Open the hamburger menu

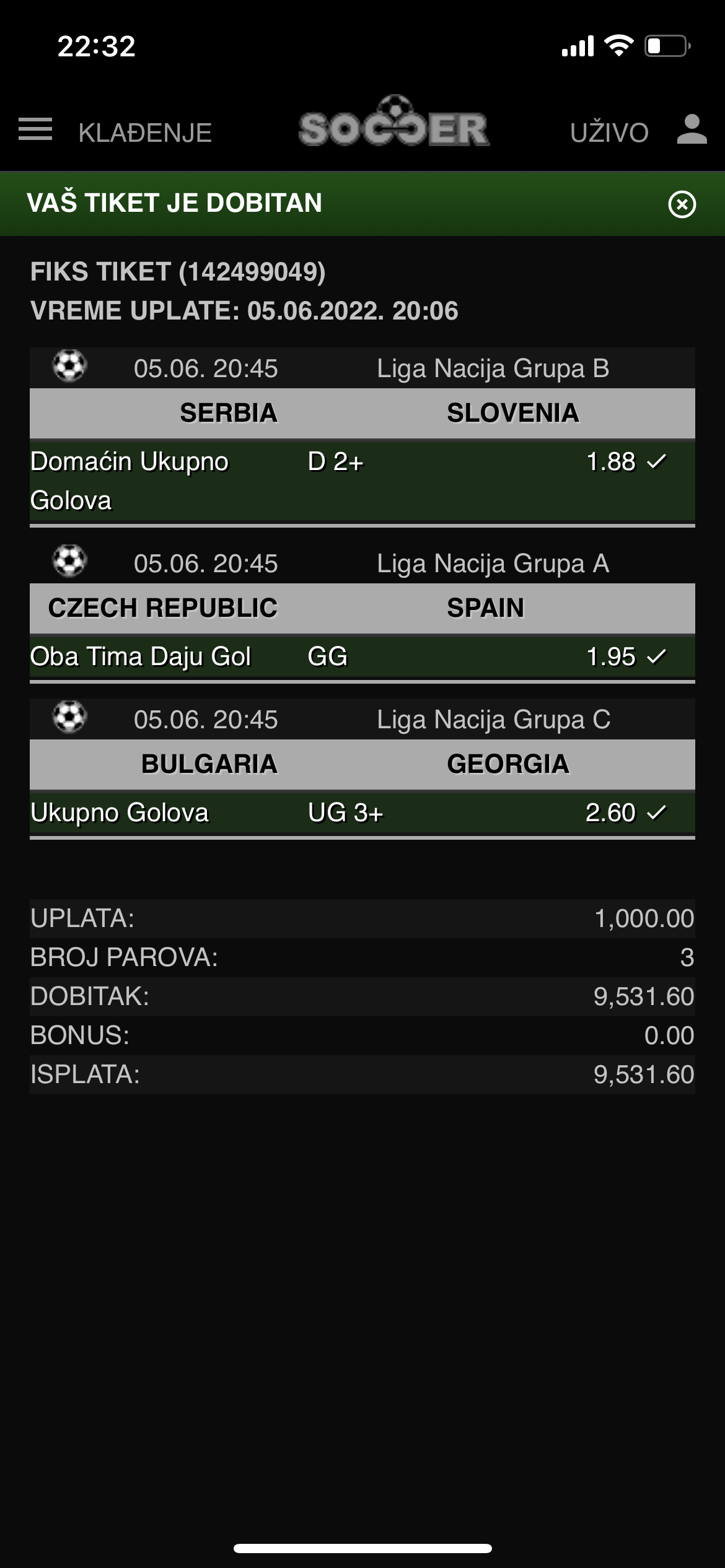click(x=35, y=129)
